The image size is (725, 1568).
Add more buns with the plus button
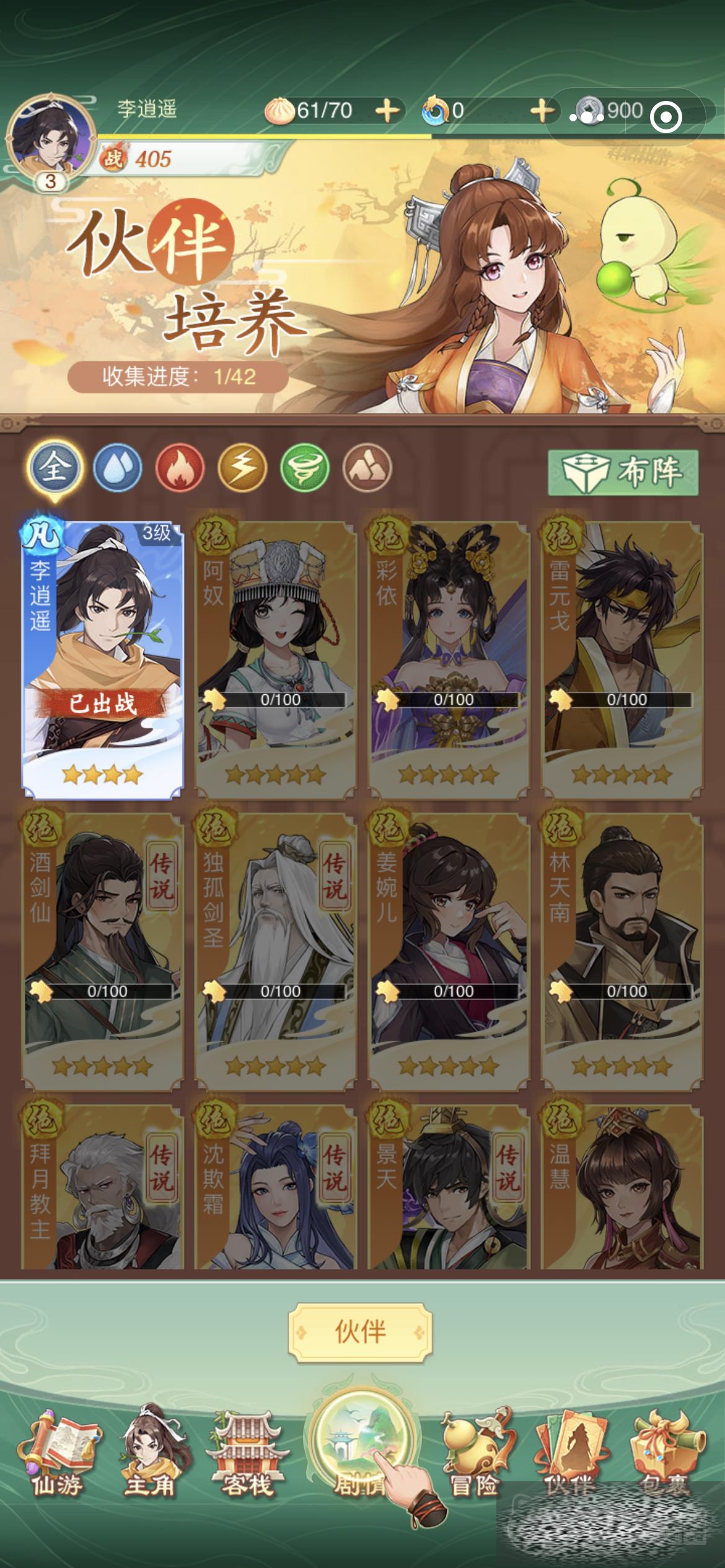coord(387,111)
